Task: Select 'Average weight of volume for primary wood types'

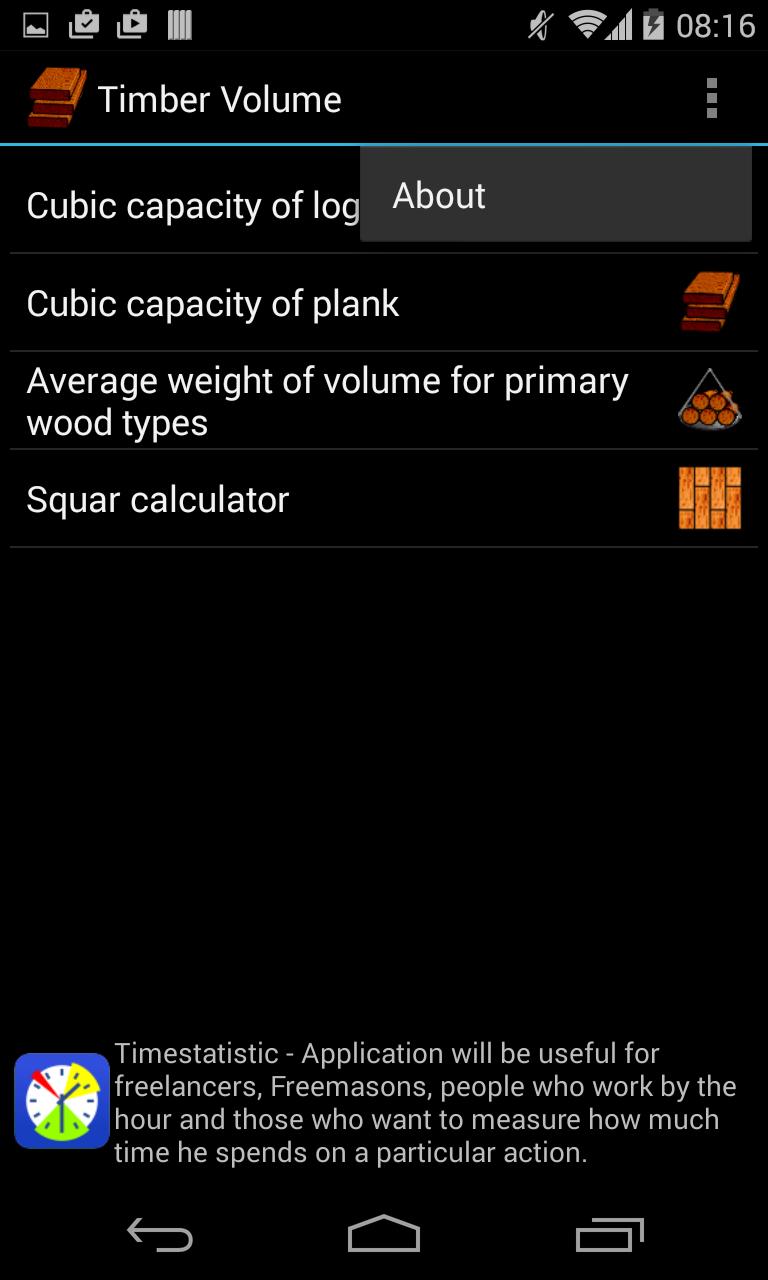Action: [328, 400]
